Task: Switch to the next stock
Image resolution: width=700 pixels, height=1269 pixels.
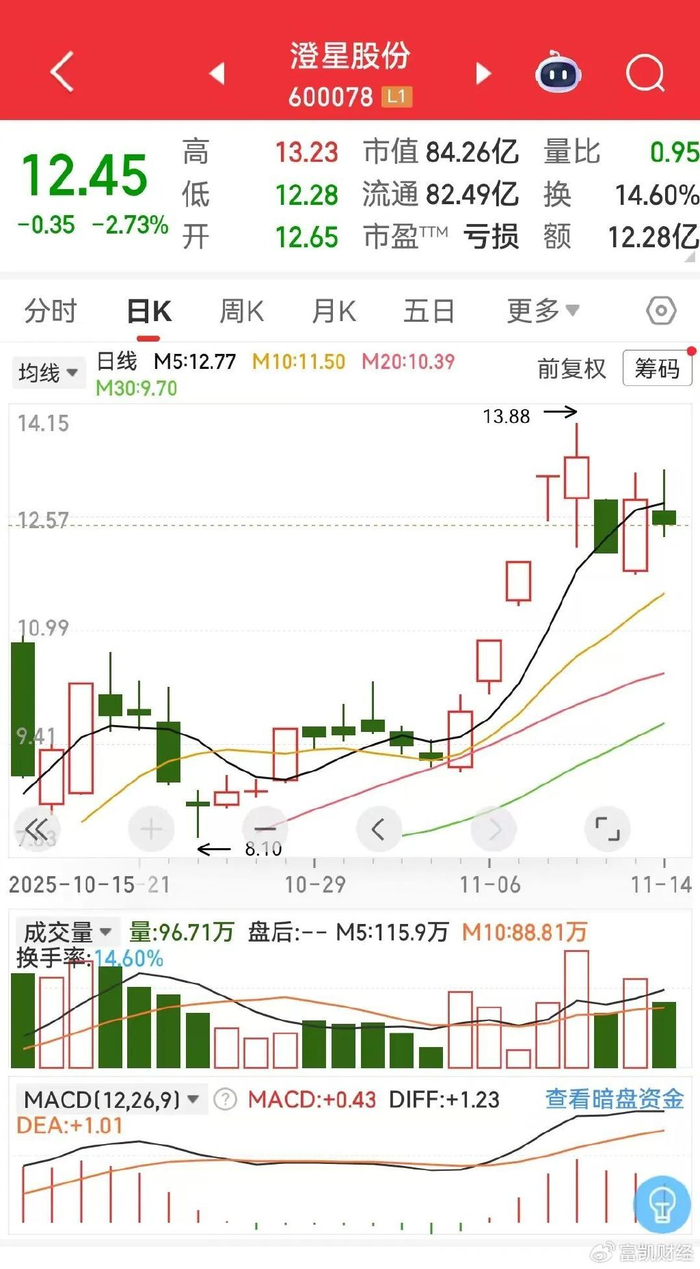Action: (x=483, y=73)
